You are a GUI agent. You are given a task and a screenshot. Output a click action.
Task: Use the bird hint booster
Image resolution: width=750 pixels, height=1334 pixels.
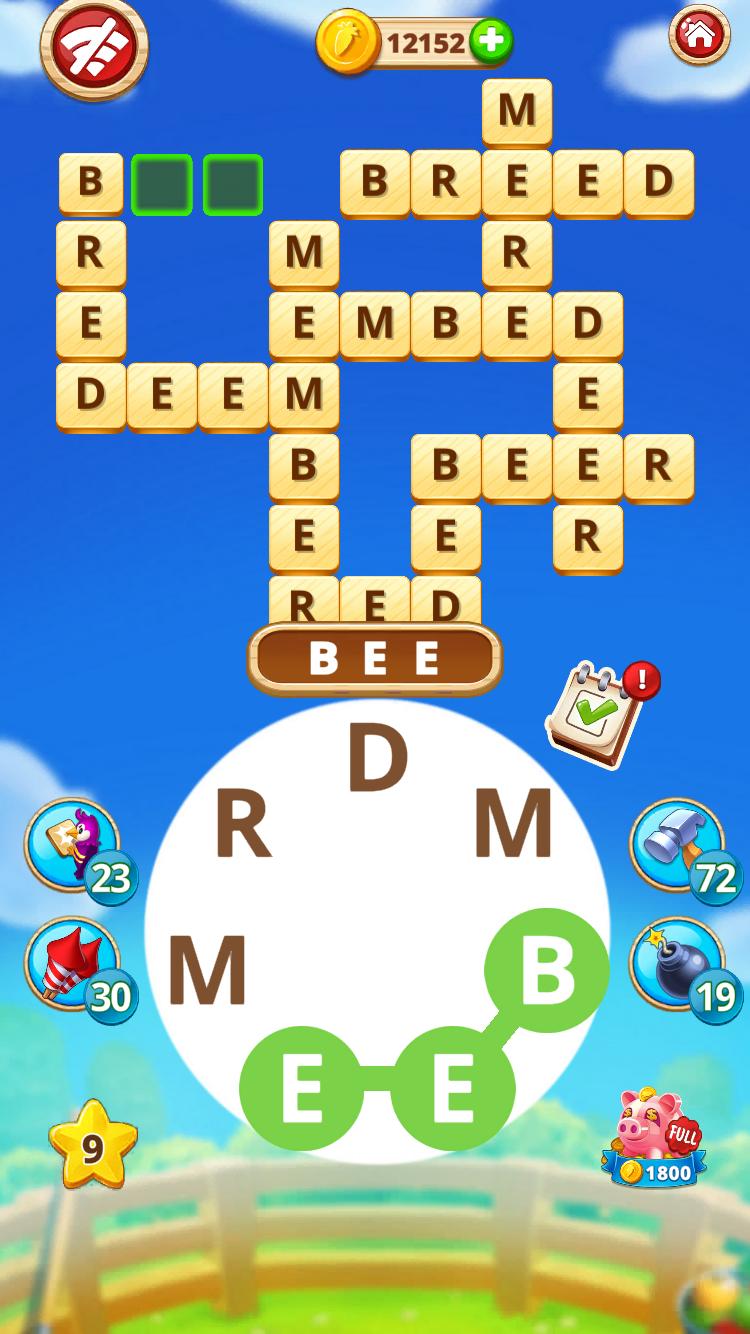pos(73,845)
